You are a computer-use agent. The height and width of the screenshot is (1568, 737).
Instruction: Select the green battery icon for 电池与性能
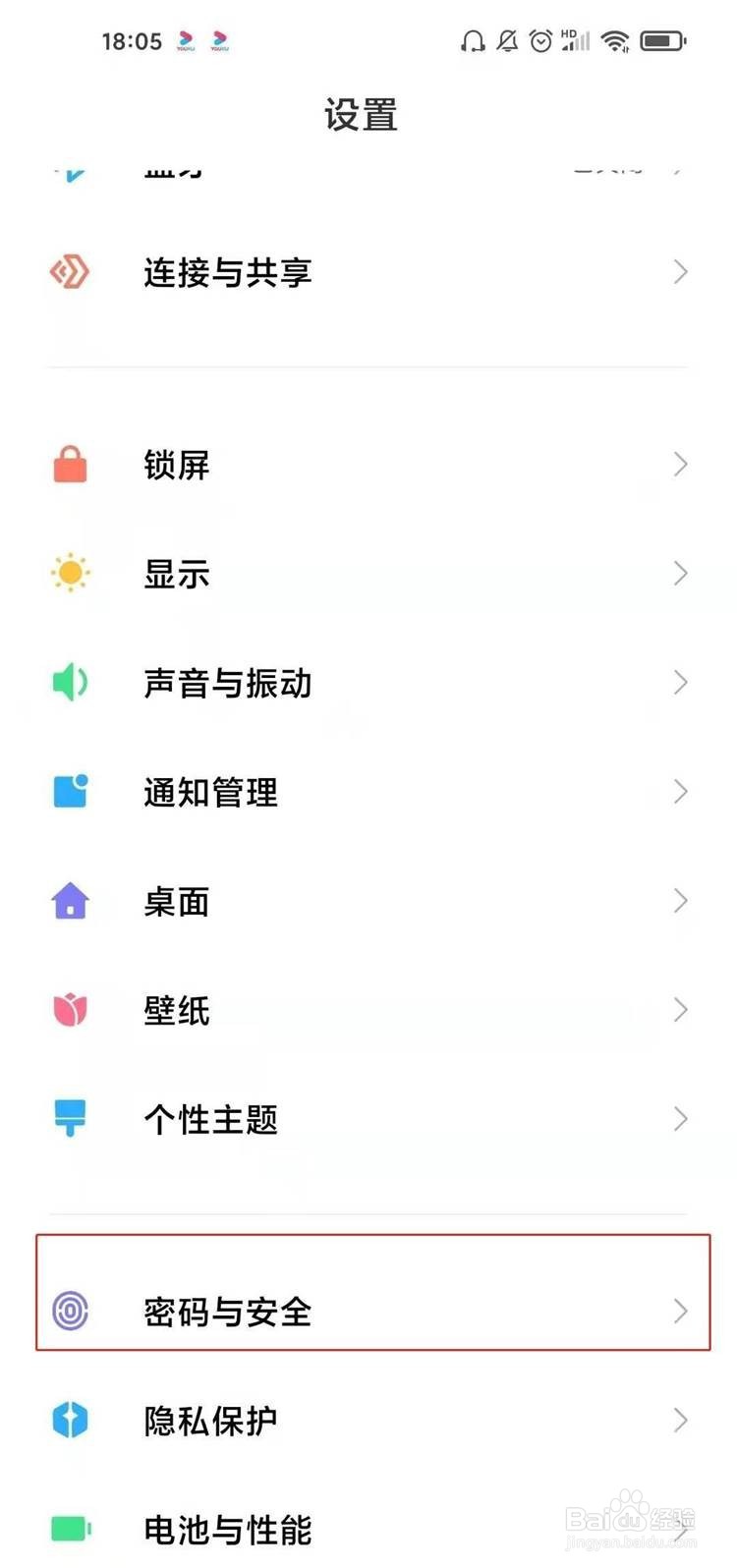(x=69, y=1529)
